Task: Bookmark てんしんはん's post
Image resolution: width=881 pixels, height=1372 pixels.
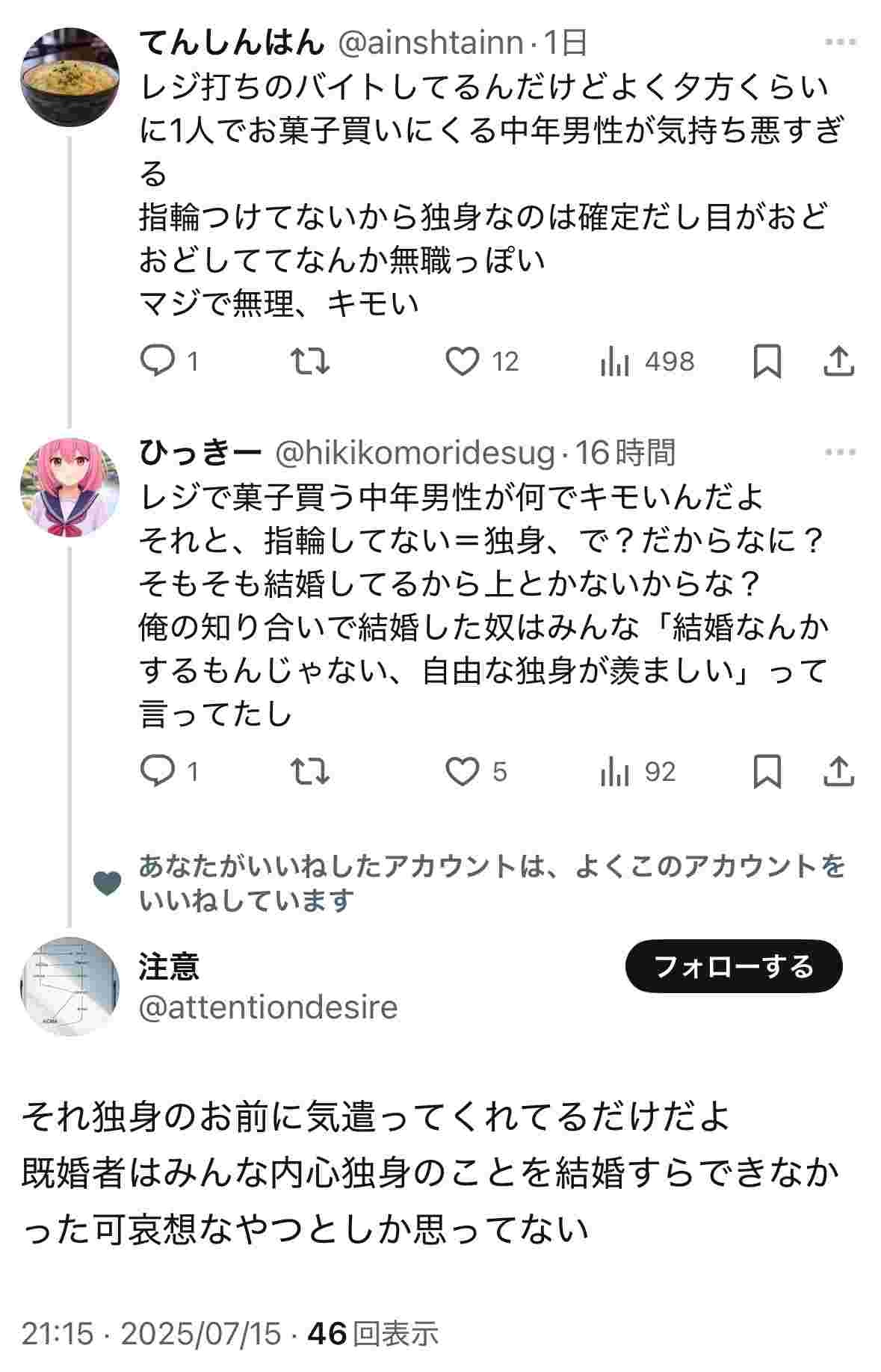Action: tap(767, 362)
